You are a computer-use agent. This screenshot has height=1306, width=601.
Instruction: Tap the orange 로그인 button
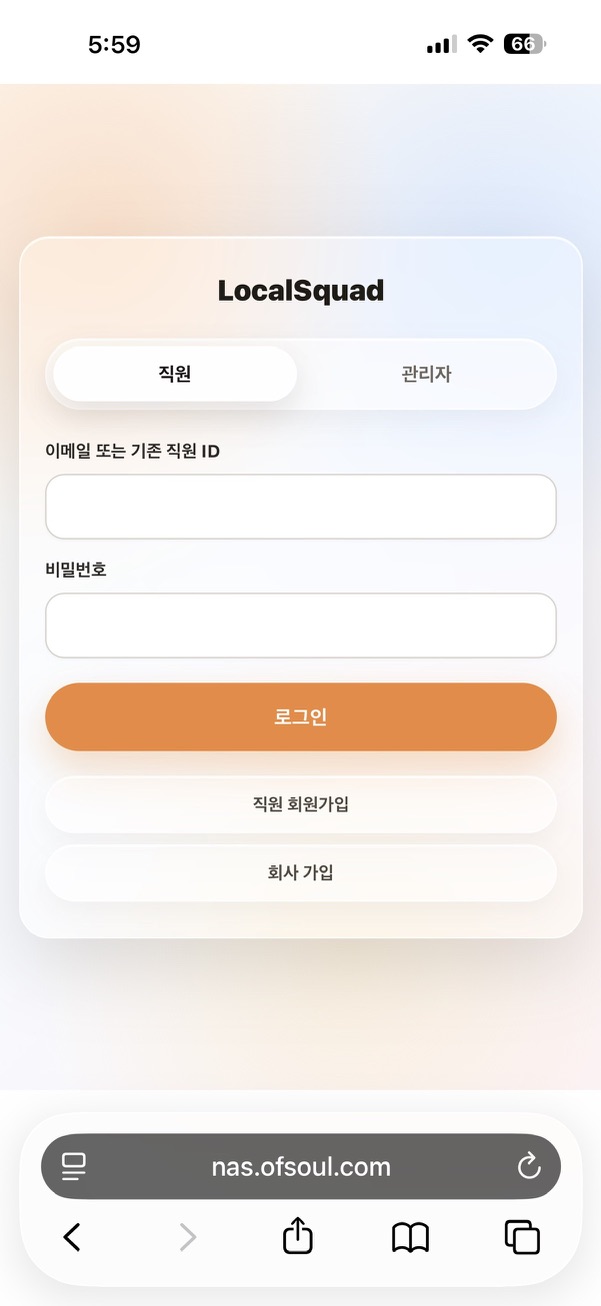point(301,717)
